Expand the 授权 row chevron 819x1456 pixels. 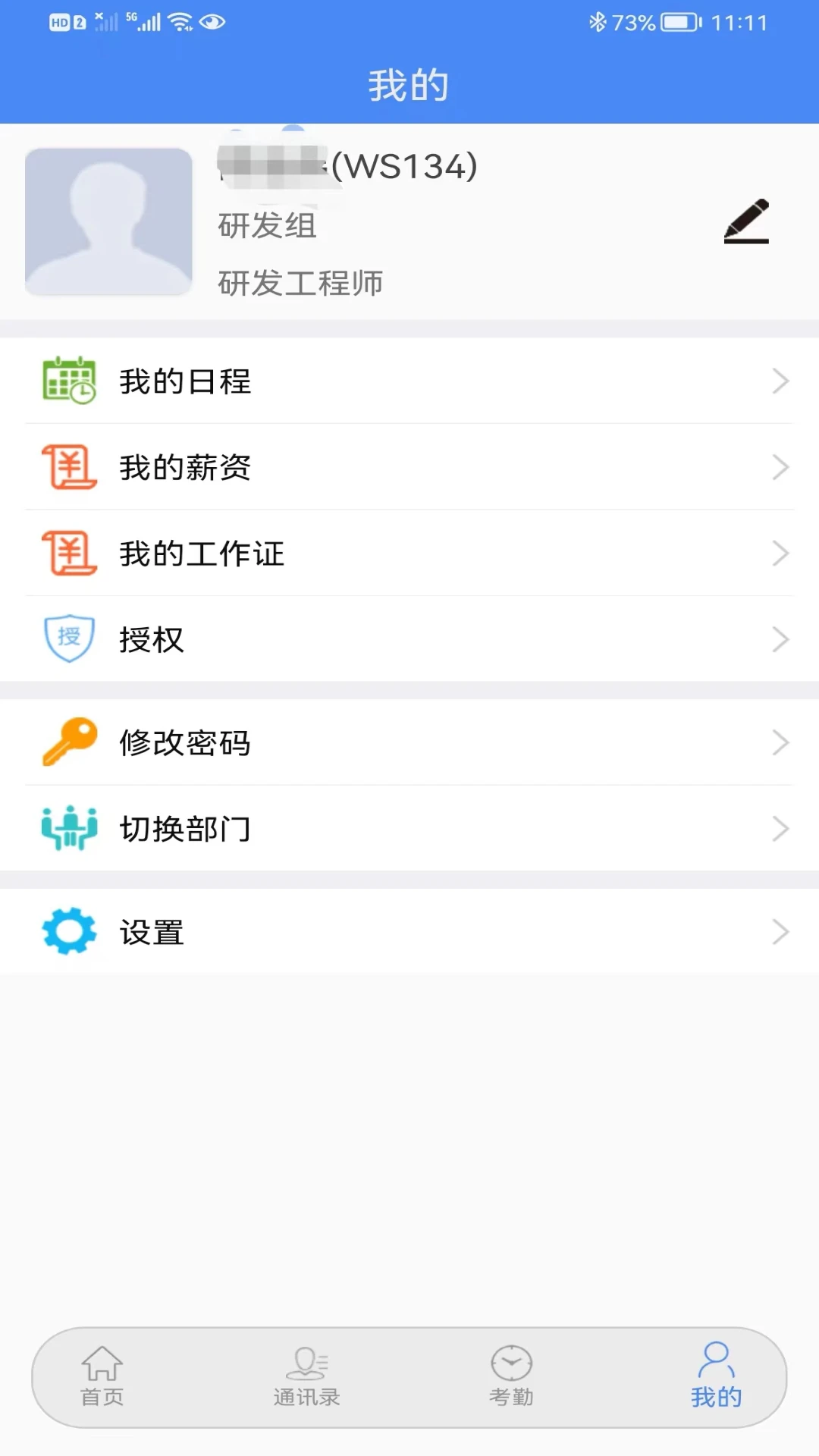780,639
